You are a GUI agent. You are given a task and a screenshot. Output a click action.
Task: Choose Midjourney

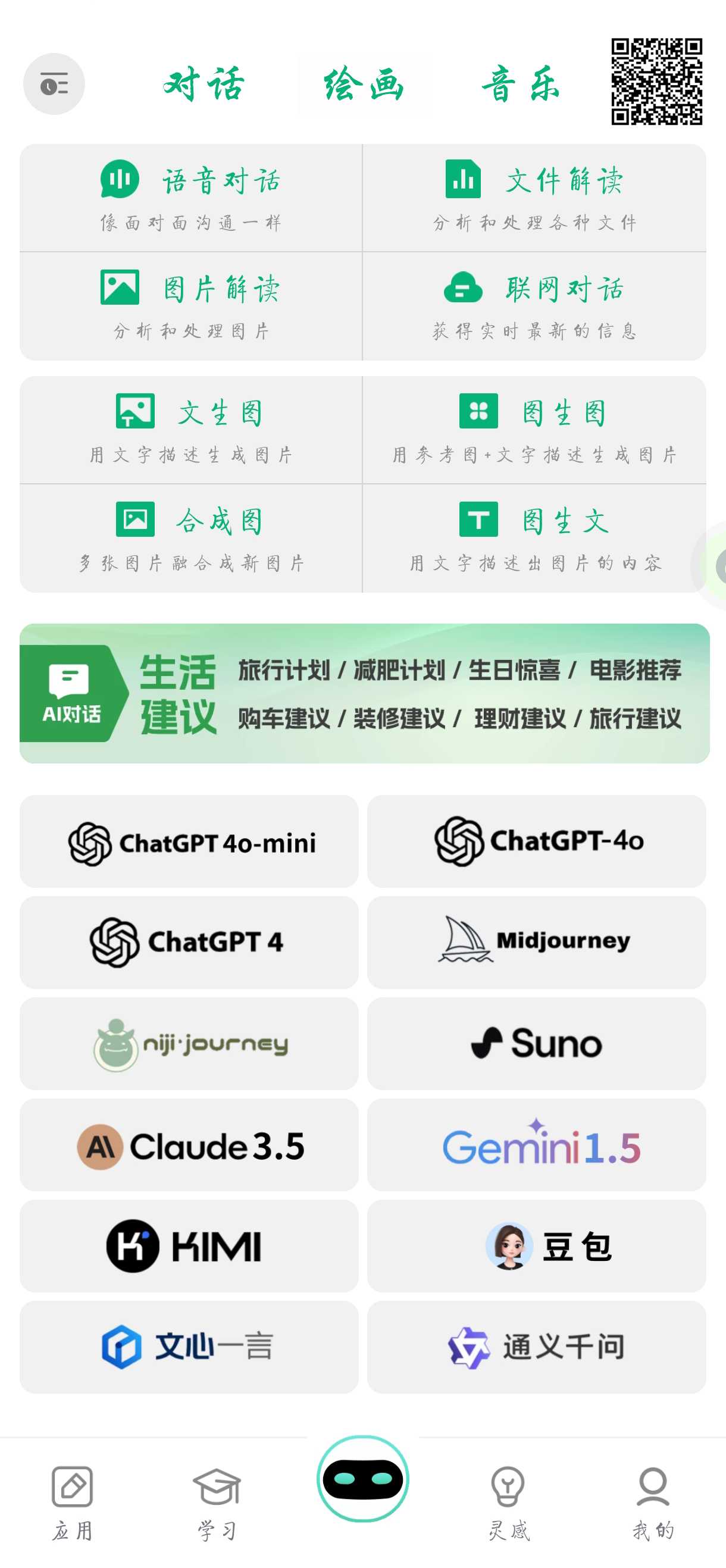click(x=536, y=941)
